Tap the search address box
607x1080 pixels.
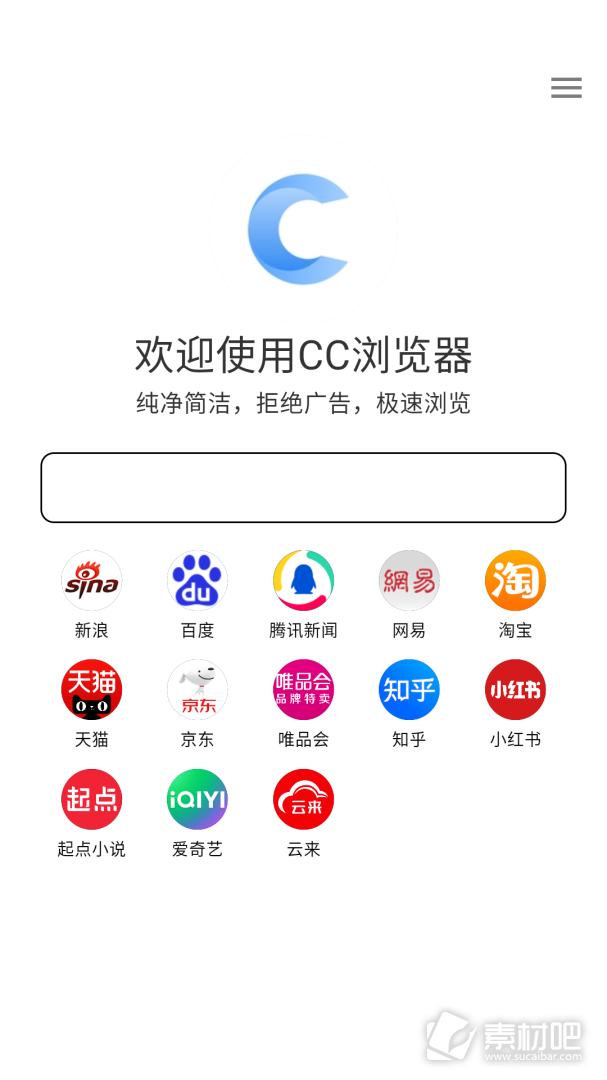point(303,488)
